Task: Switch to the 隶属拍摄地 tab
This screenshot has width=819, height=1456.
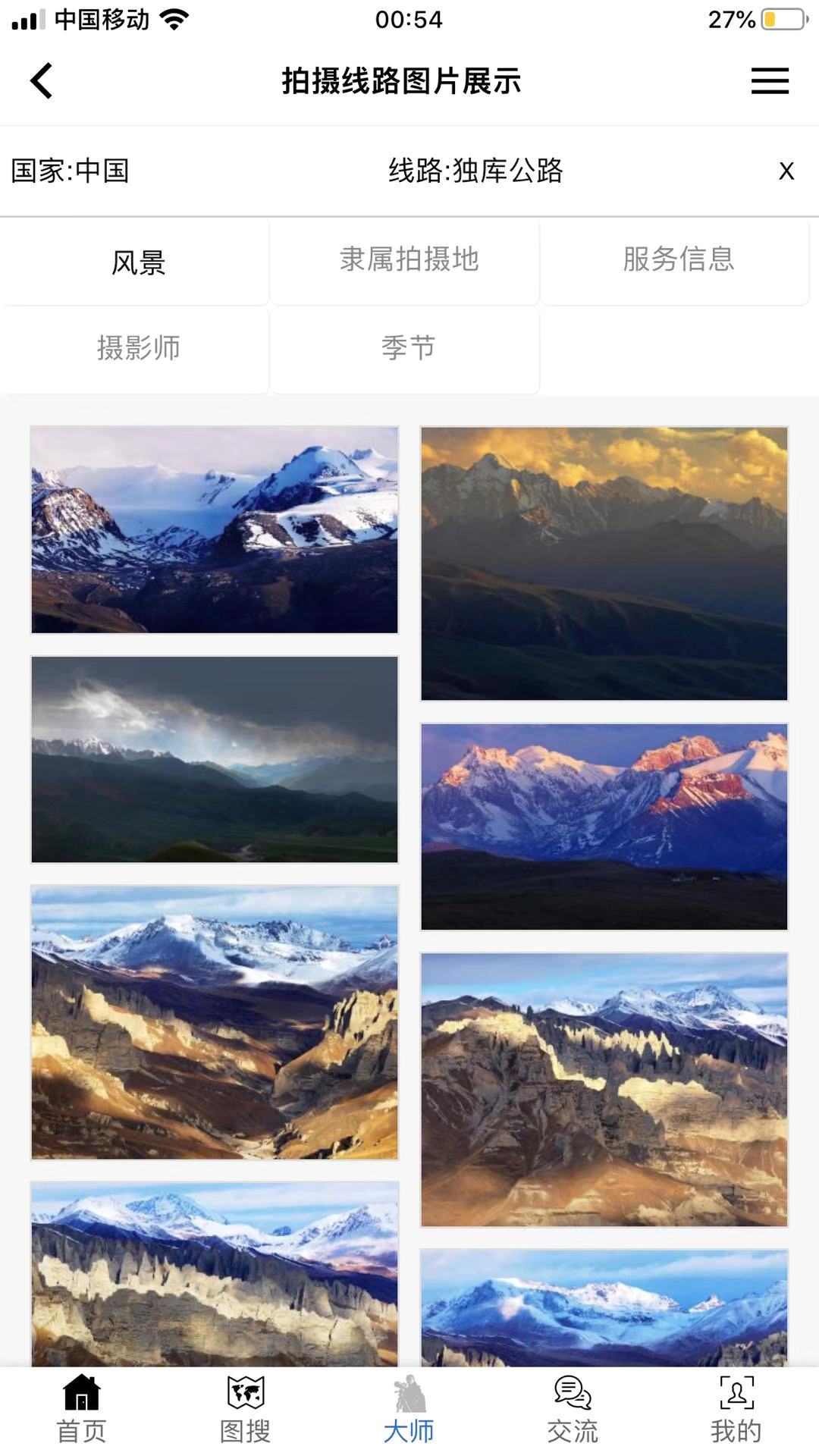Action: click(409, 260)
